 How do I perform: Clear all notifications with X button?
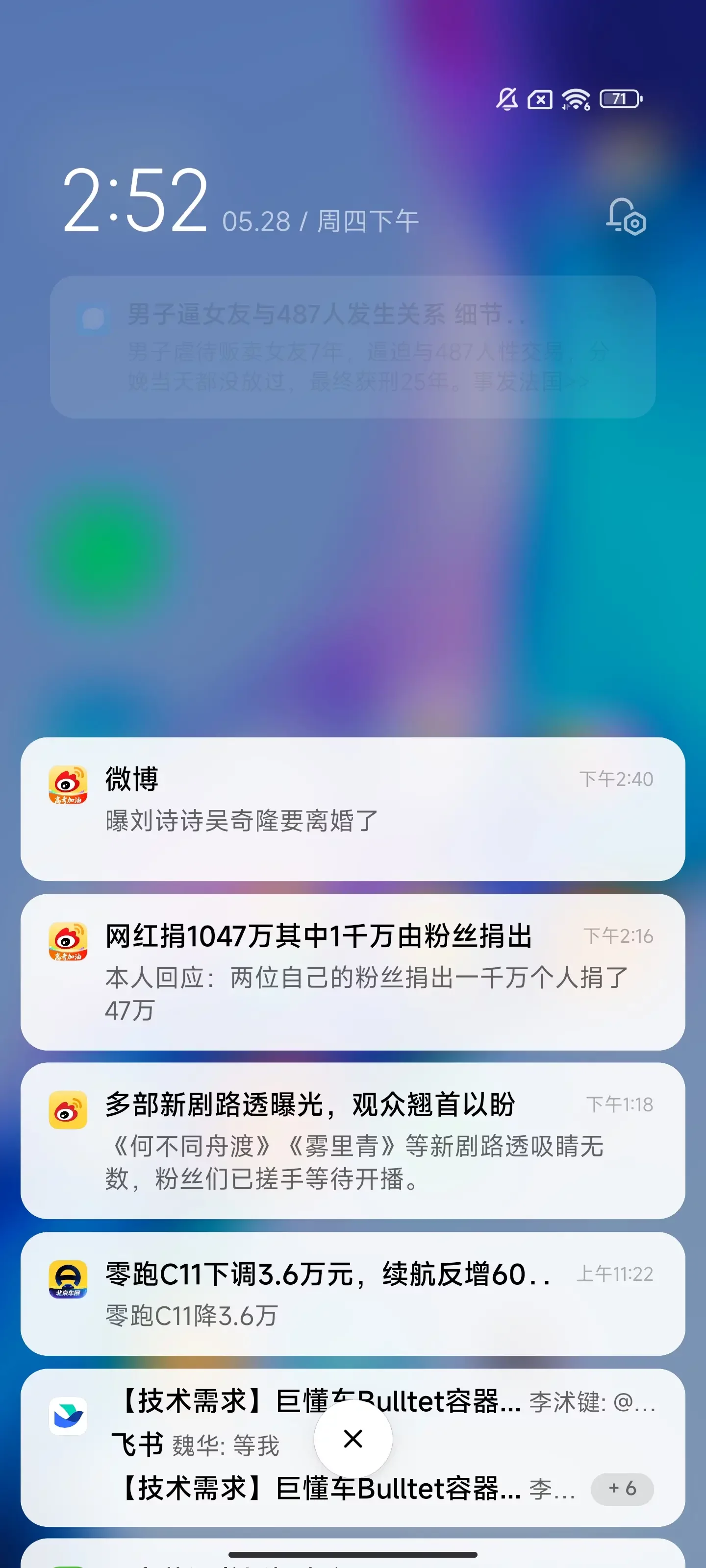point(353,1439)
